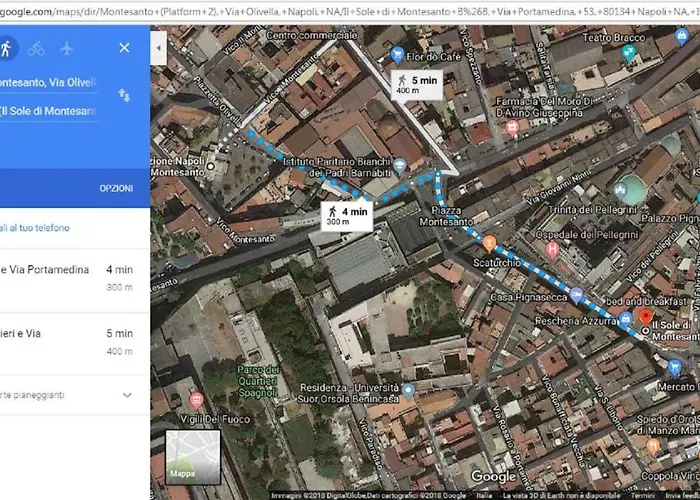Edit the Montesanto starting point field

(50, 82)
